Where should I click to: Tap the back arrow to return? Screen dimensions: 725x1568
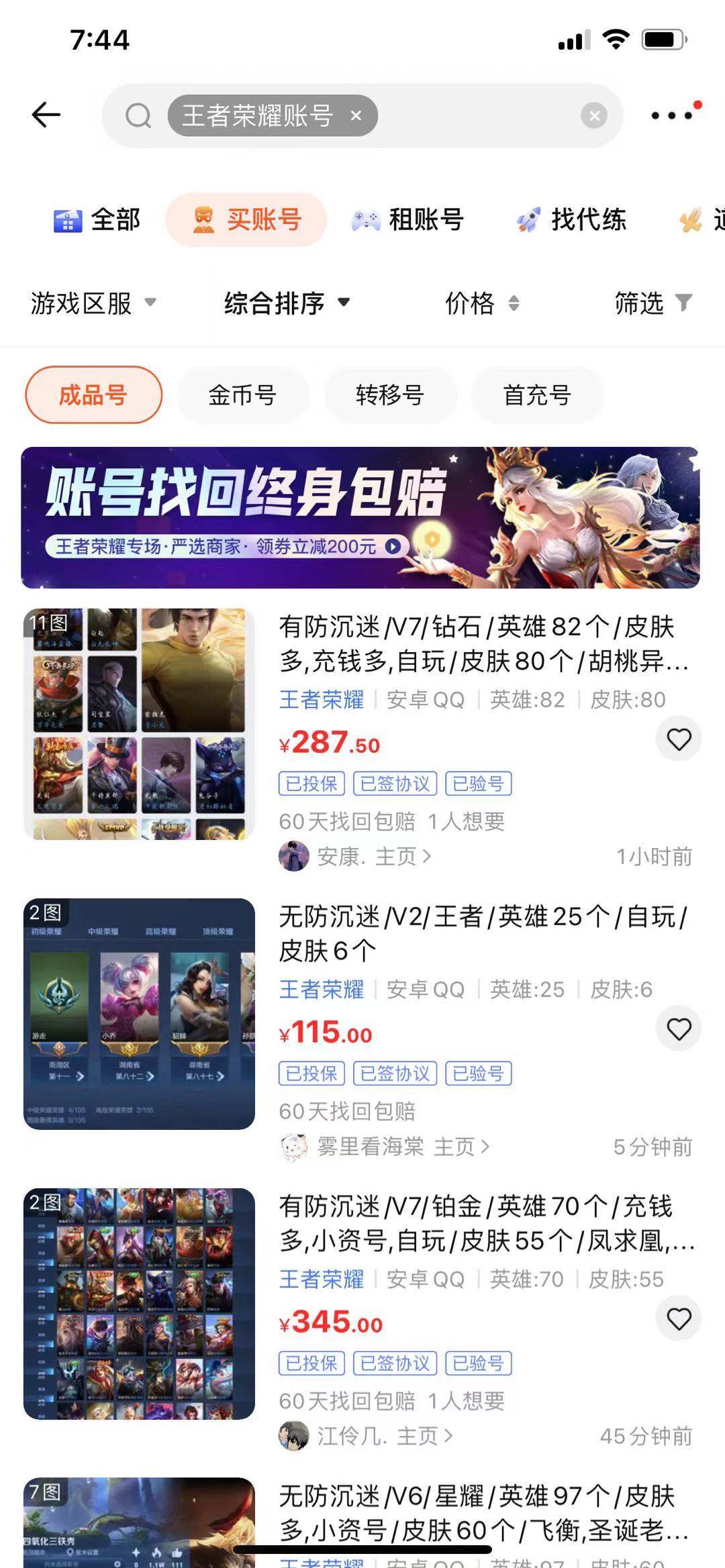44,114
